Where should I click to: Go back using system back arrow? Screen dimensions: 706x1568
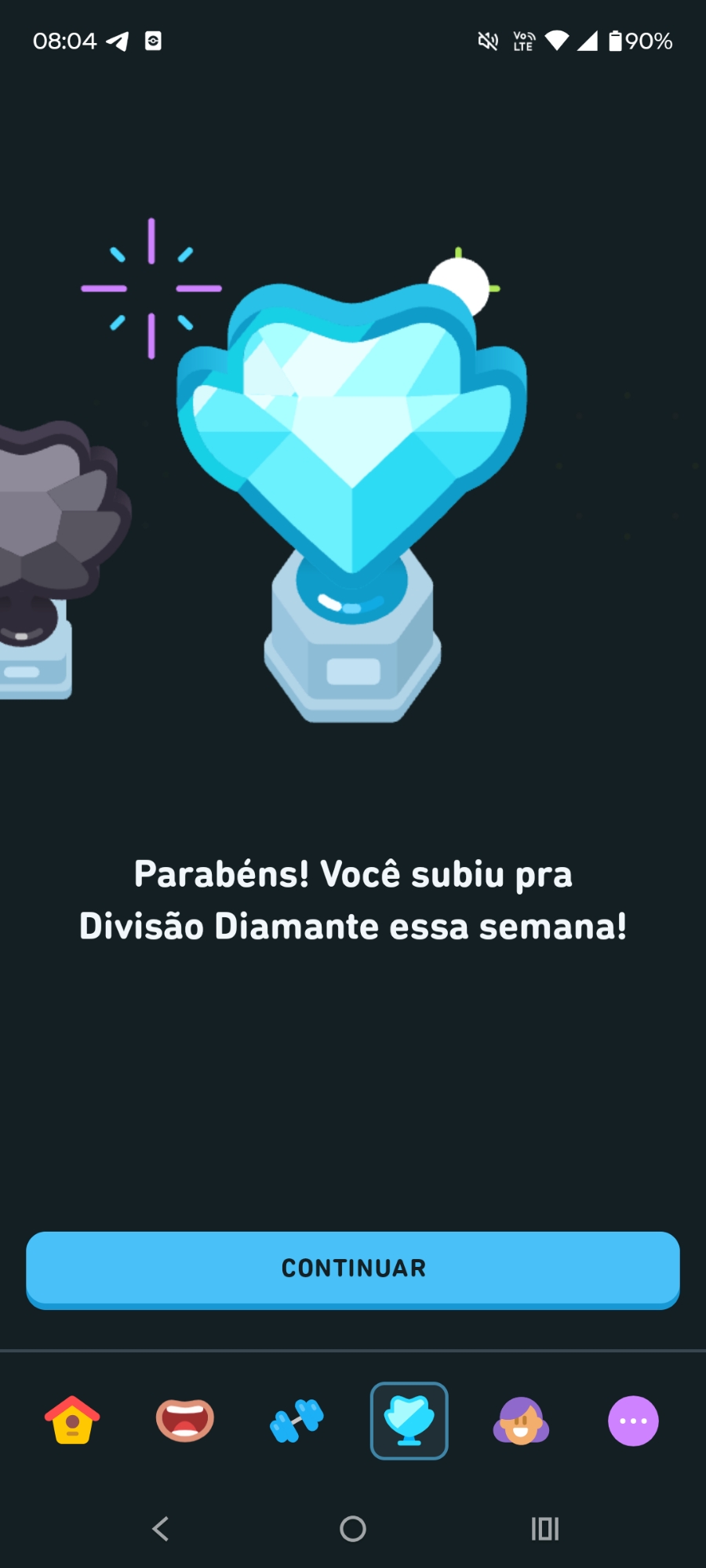click(x=161, y=1528)
